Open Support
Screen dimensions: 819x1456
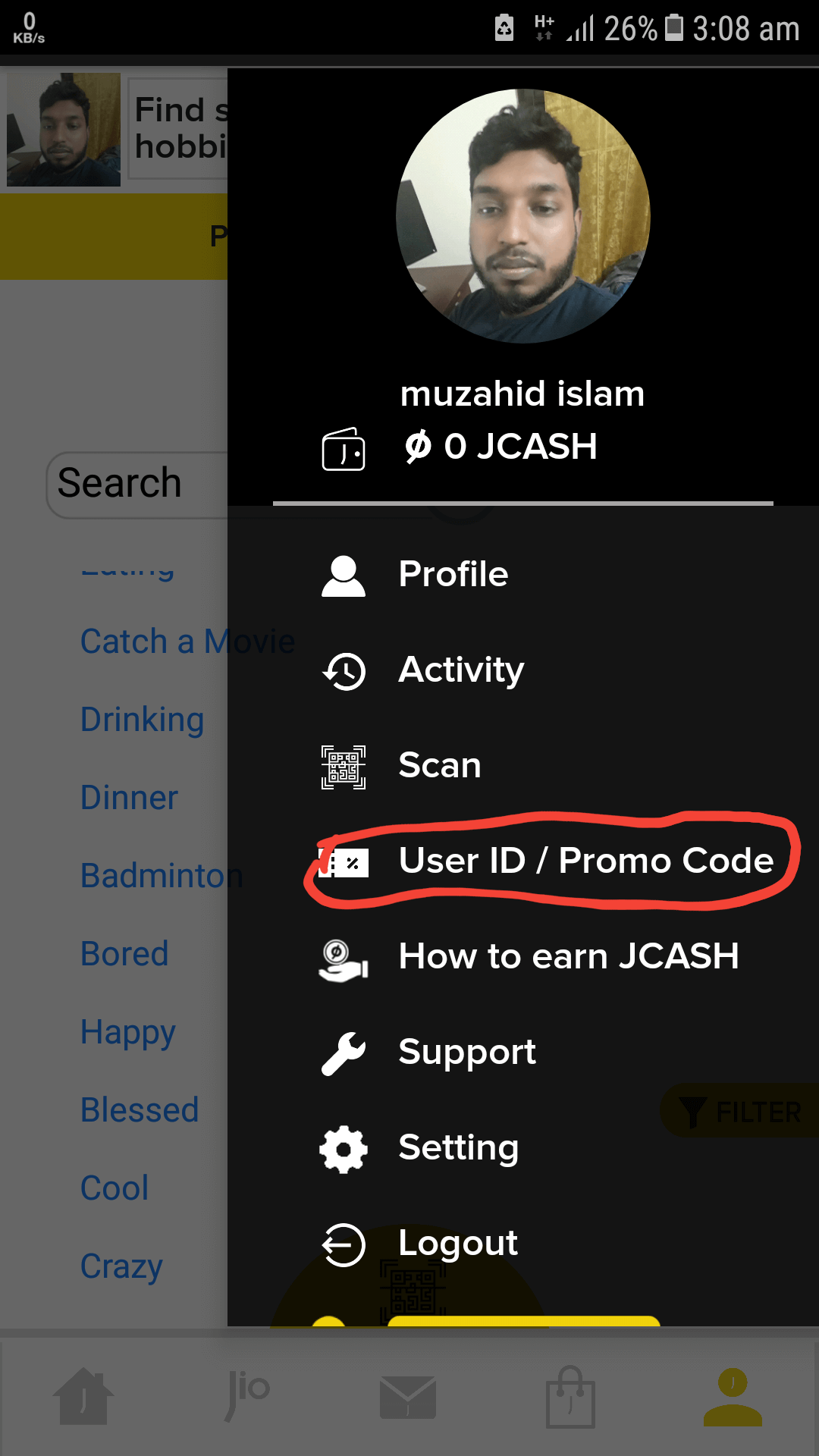click(523, 1052)
